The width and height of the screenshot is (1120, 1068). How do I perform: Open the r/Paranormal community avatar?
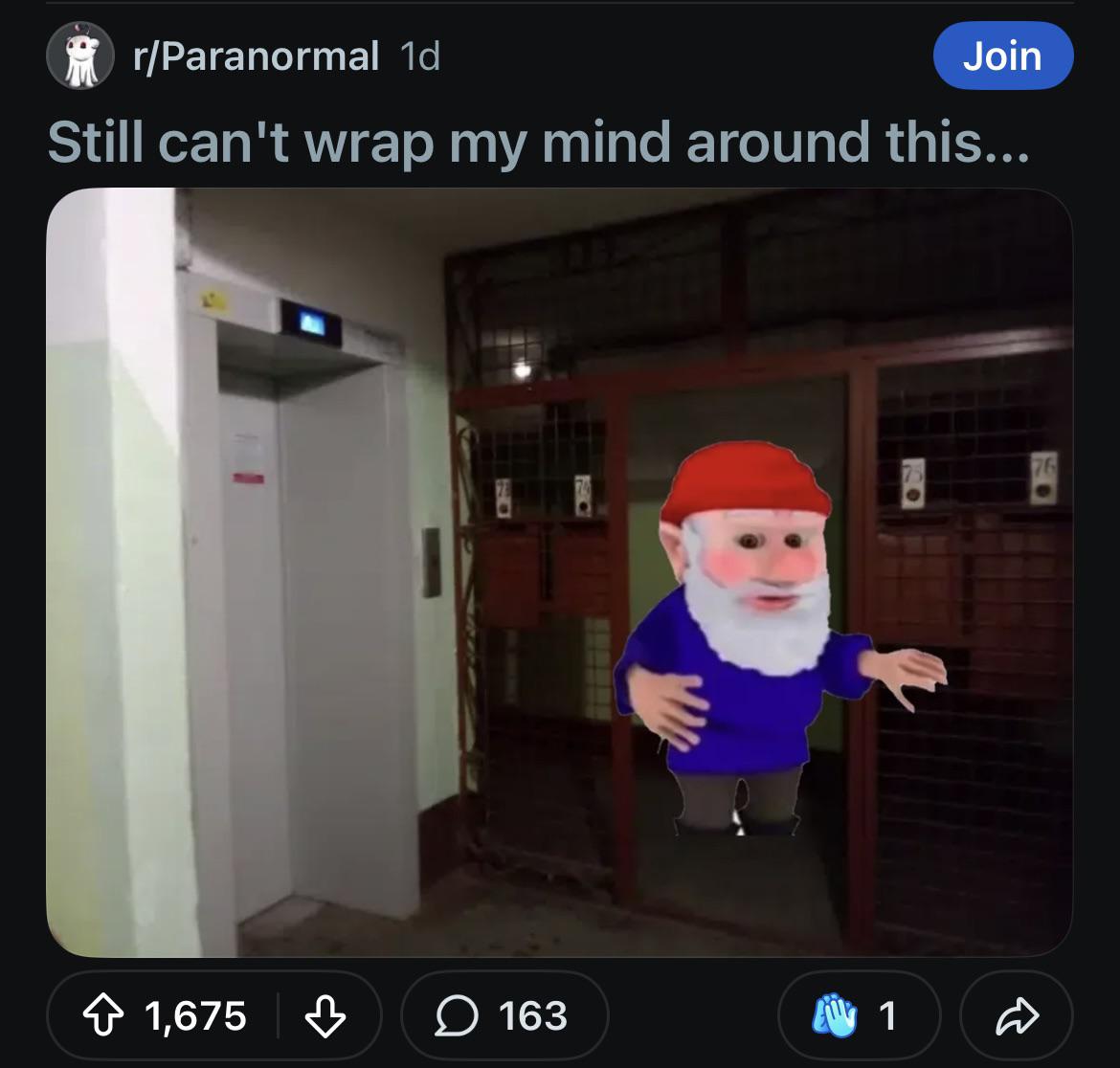coord(80,56)
